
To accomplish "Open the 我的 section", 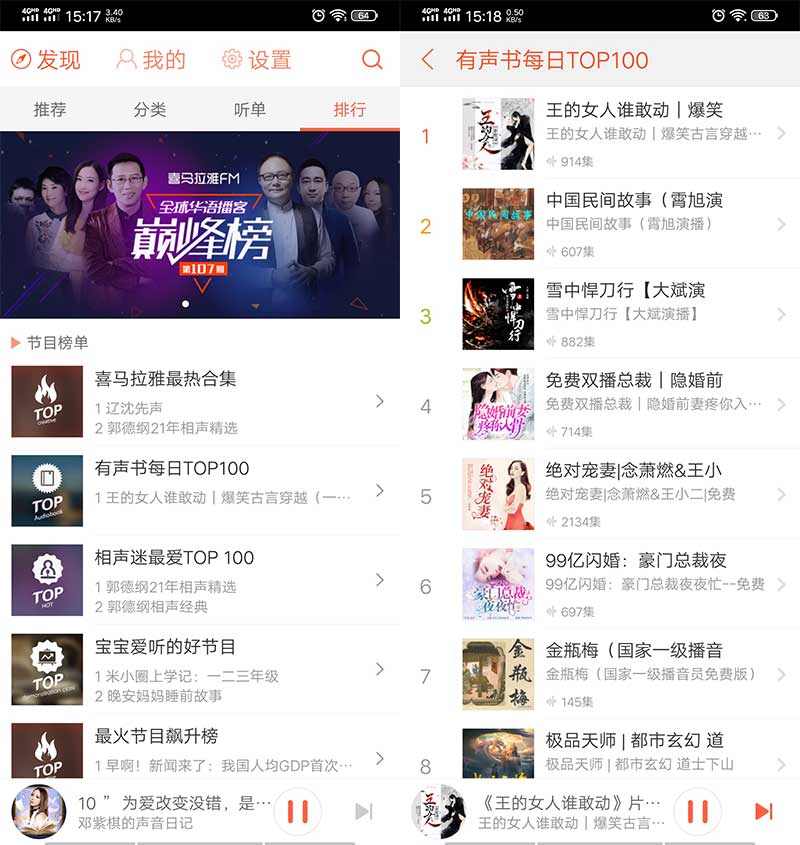I will tap(152, 60).
